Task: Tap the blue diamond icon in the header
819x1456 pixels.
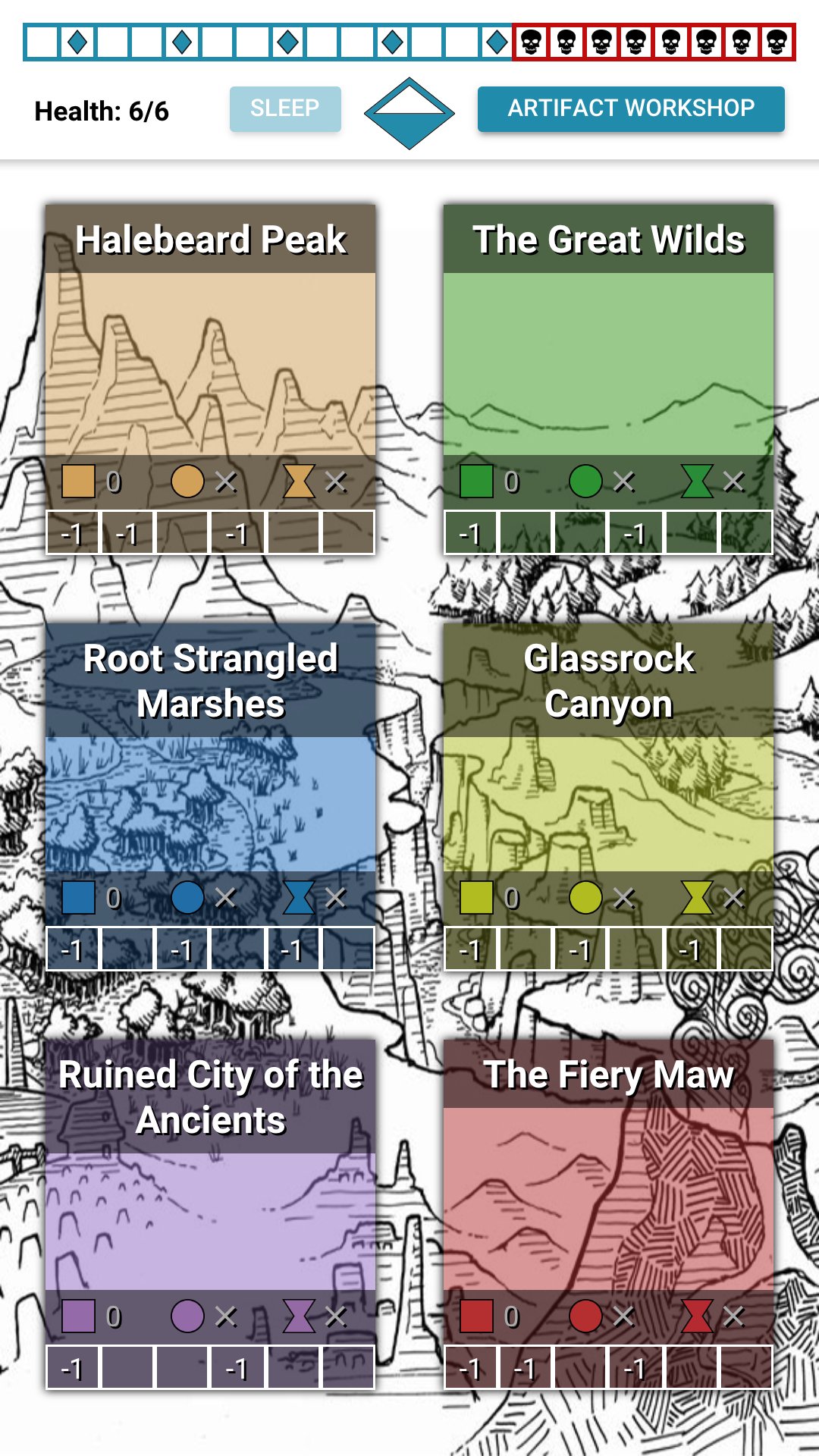Action: 409,113
